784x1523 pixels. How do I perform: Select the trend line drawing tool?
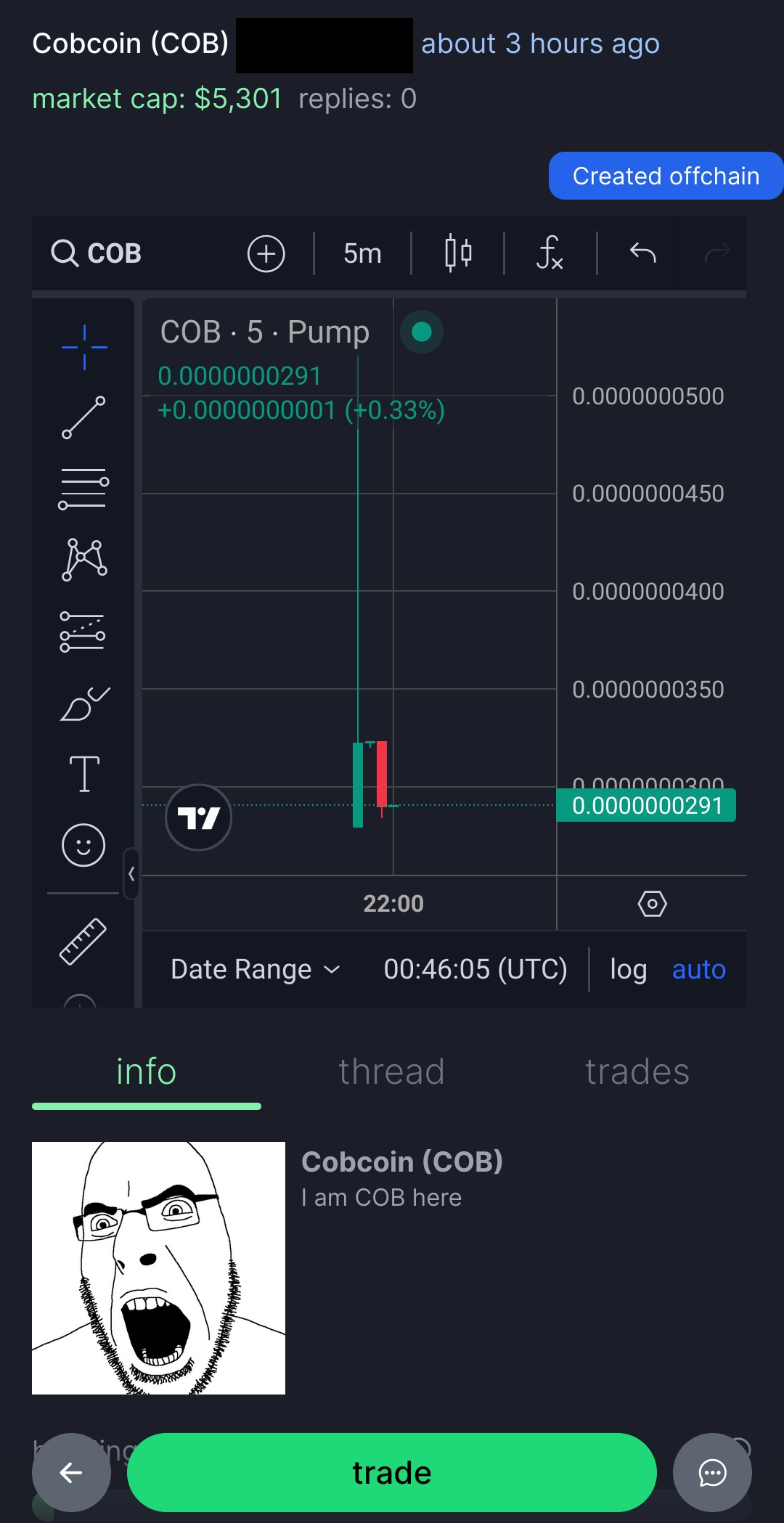tap(84, 417)
